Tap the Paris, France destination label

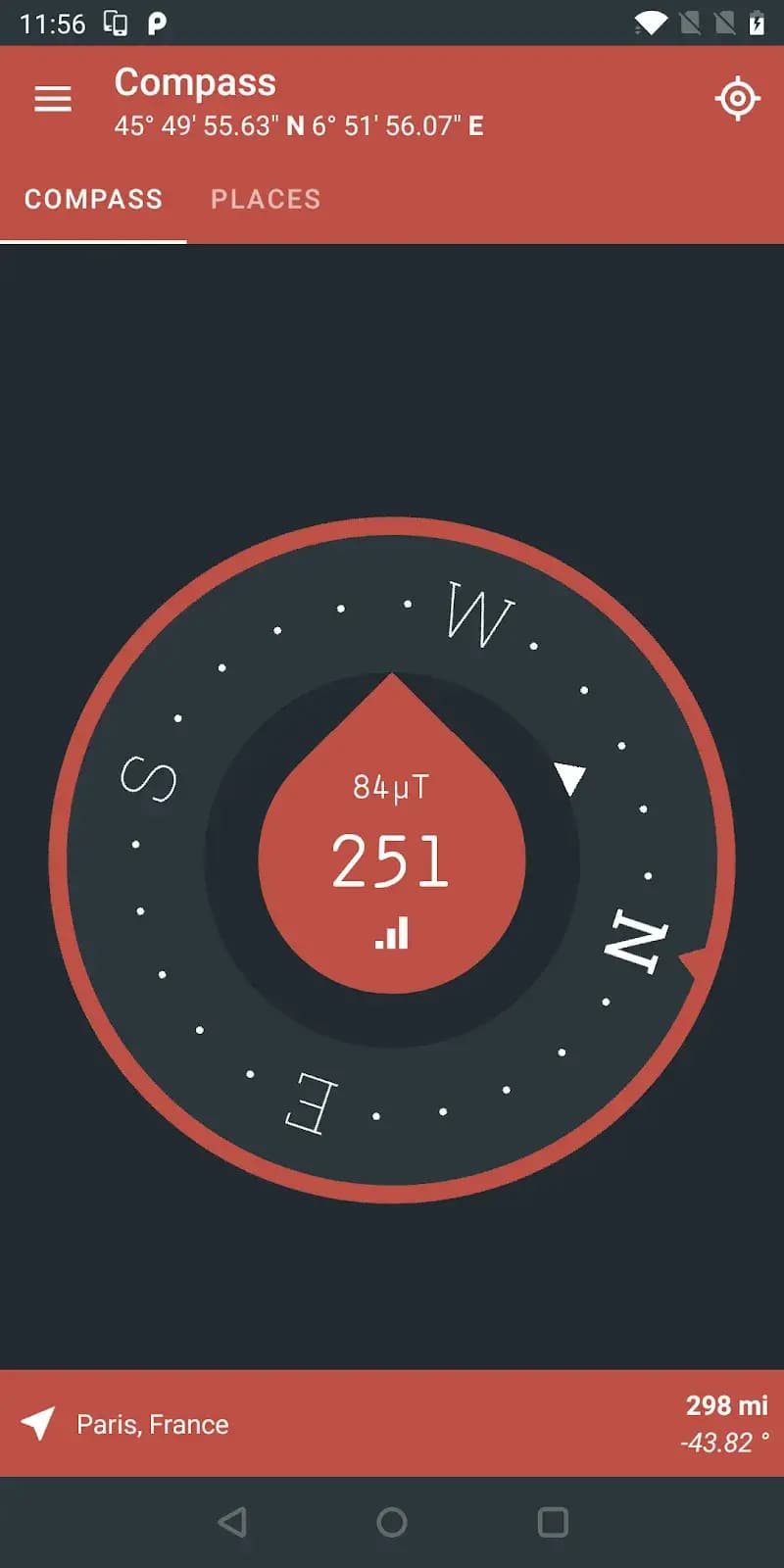coord(152,1424)
